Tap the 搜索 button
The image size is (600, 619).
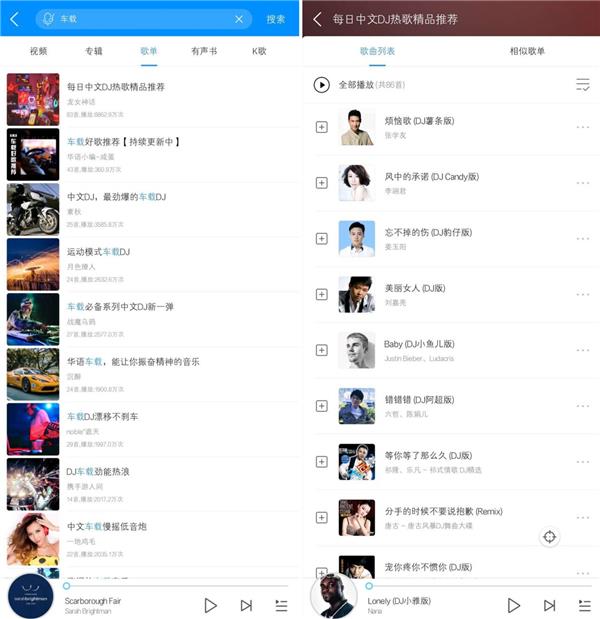click(x=275, y=19)
